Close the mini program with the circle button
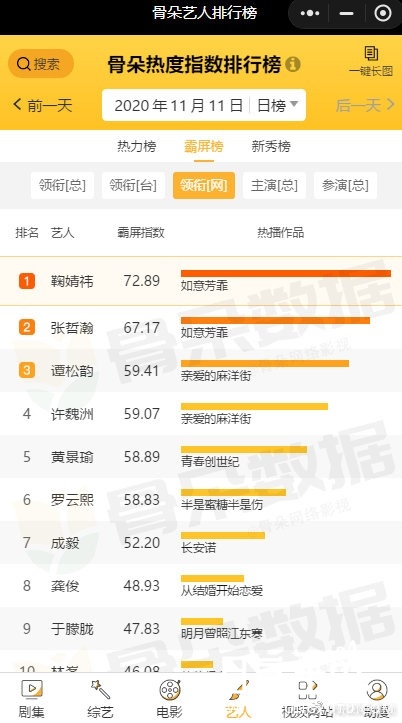The width and height of the screenshot is (402, 723). click(x=383, y=13)
